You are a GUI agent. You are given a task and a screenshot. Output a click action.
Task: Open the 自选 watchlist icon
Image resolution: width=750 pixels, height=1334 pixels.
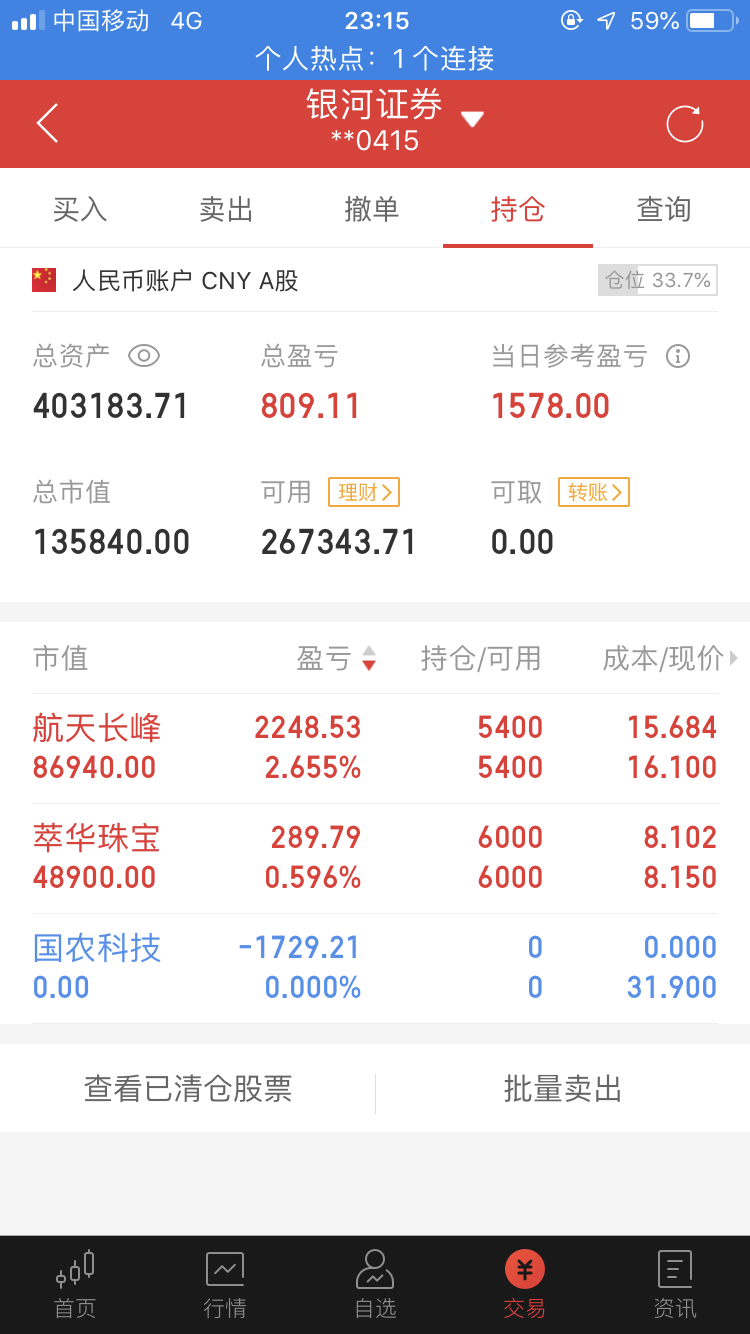pyautogui.click(x=374, y=1285)
